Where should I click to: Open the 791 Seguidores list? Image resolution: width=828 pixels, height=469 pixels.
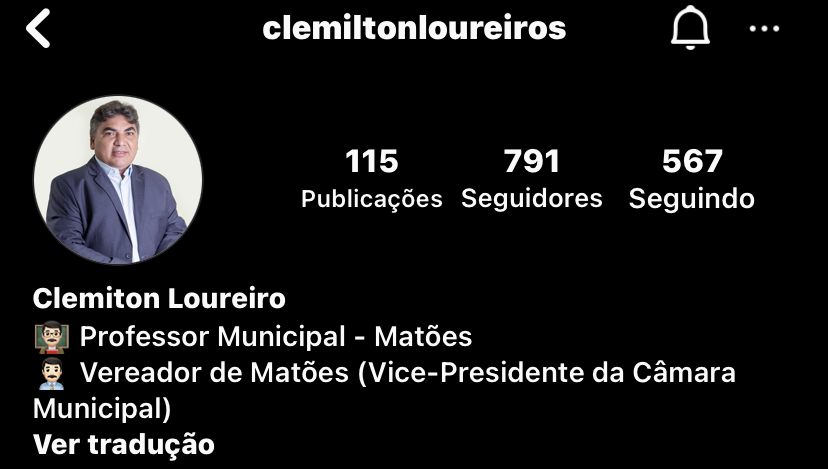(x=531, y=178)
